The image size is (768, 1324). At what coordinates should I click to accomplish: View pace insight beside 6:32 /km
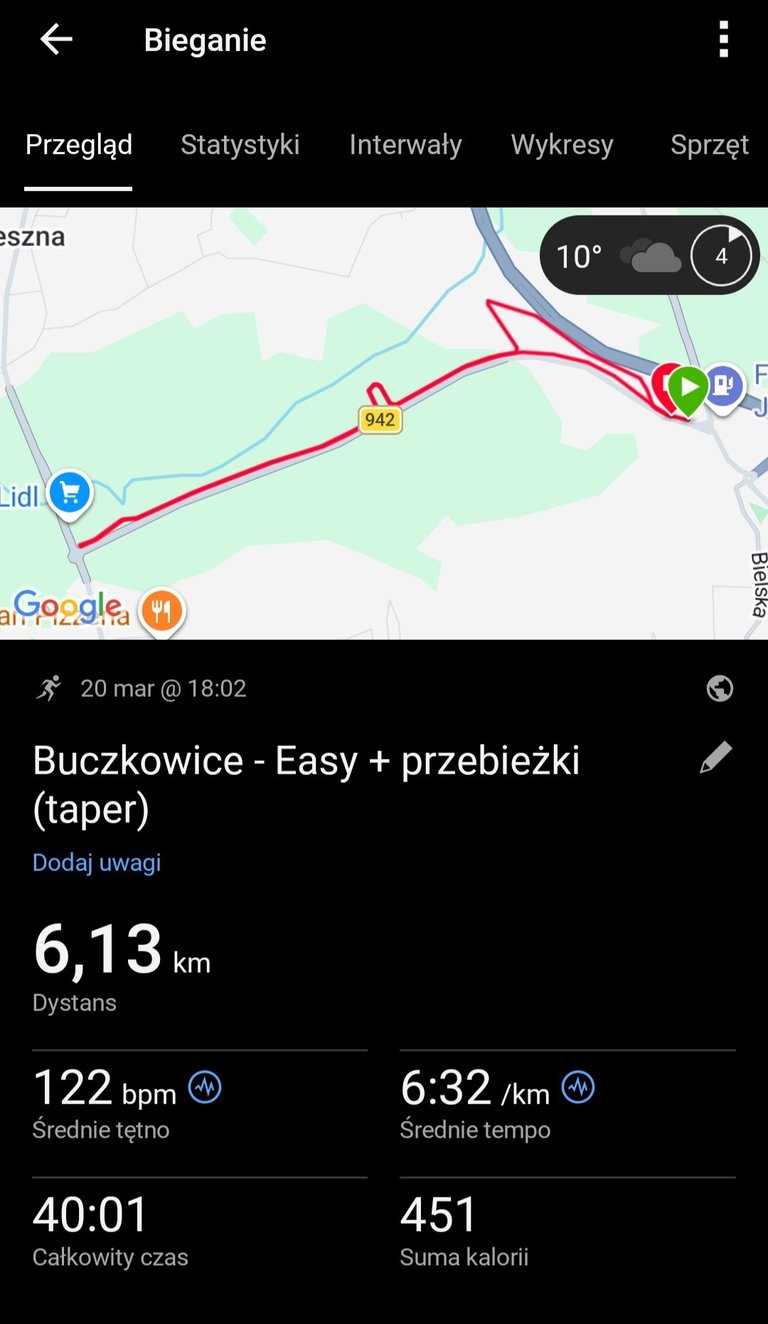tap(578, 1087)
